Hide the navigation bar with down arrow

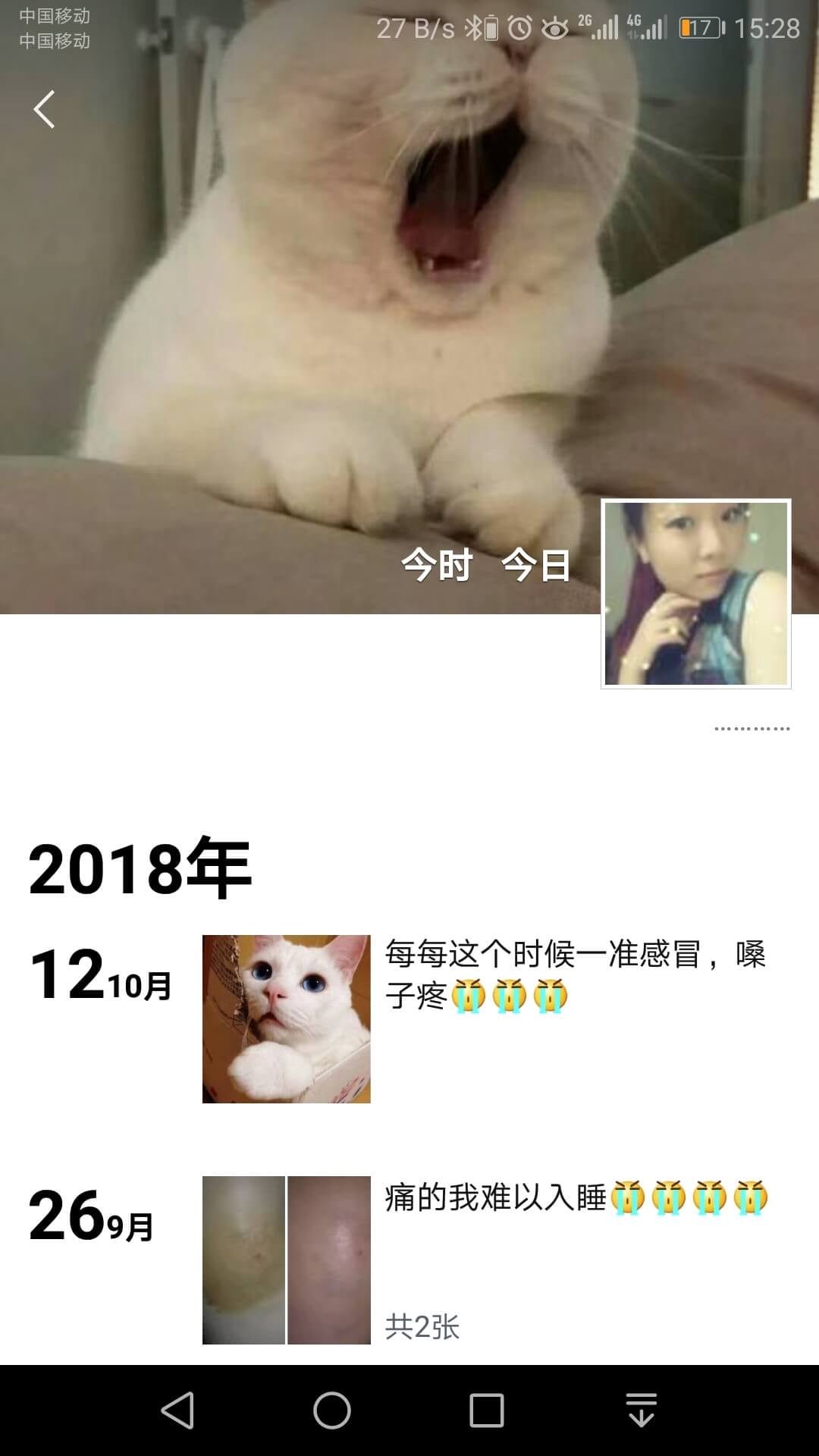[641, 1410]
